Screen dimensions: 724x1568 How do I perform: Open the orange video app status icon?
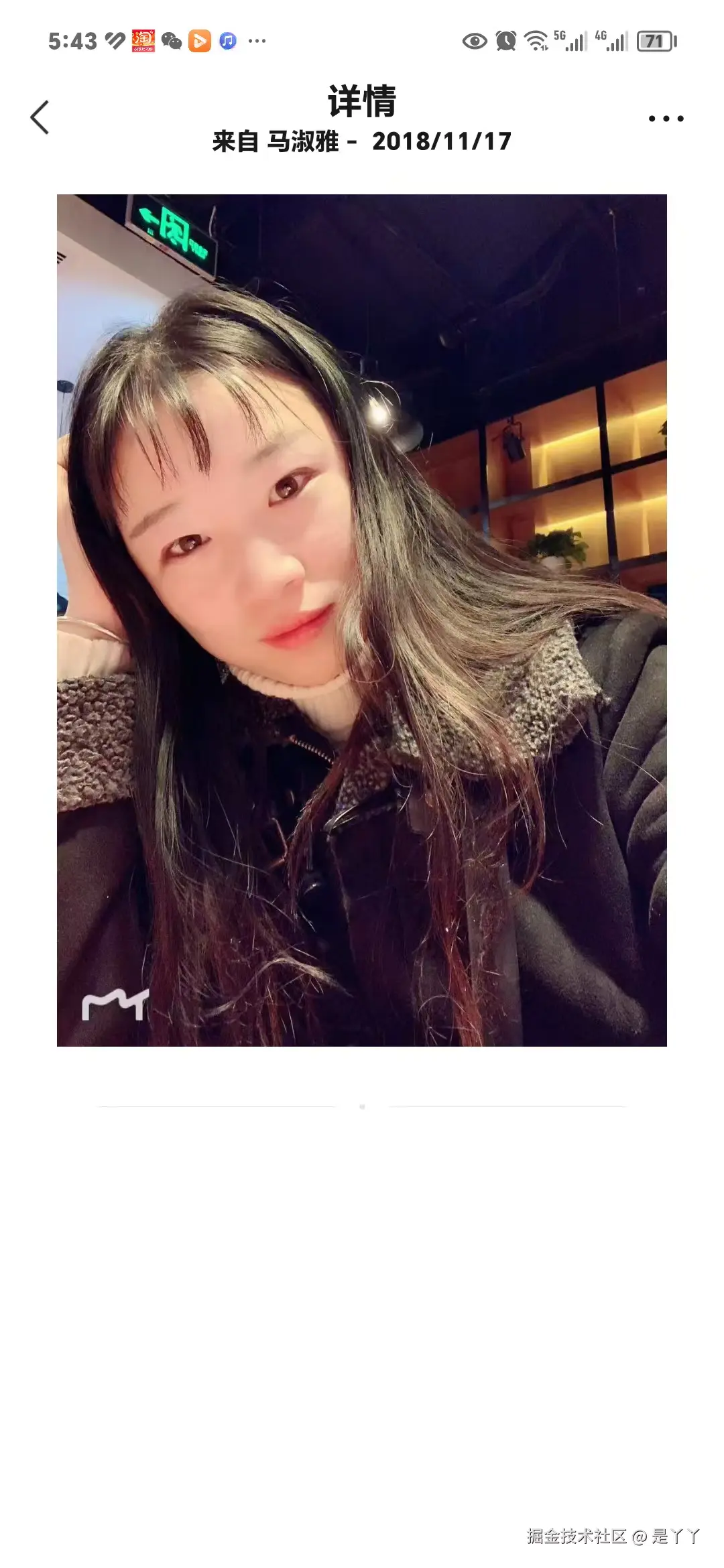point(200,42)
